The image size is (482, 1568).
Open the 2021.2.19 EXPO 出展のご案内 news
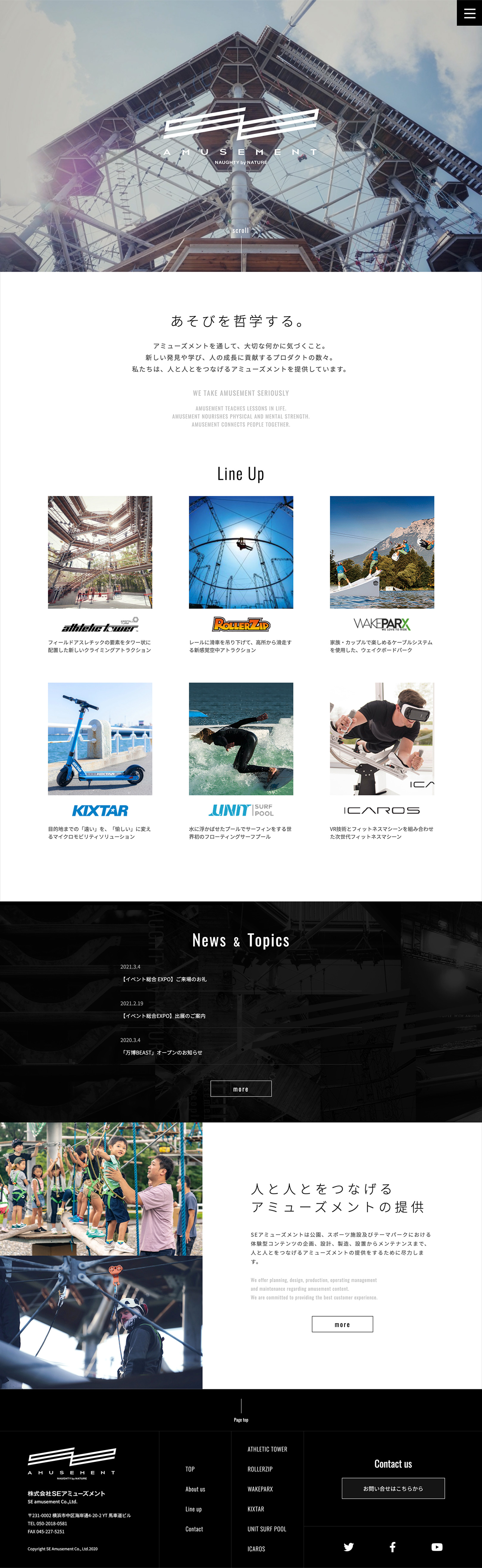tap(164, 1016)
